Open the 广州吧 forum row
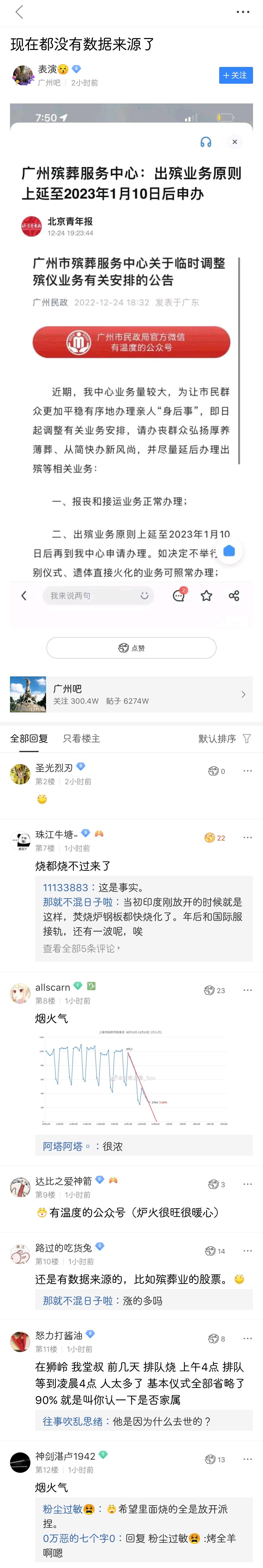 131,694
